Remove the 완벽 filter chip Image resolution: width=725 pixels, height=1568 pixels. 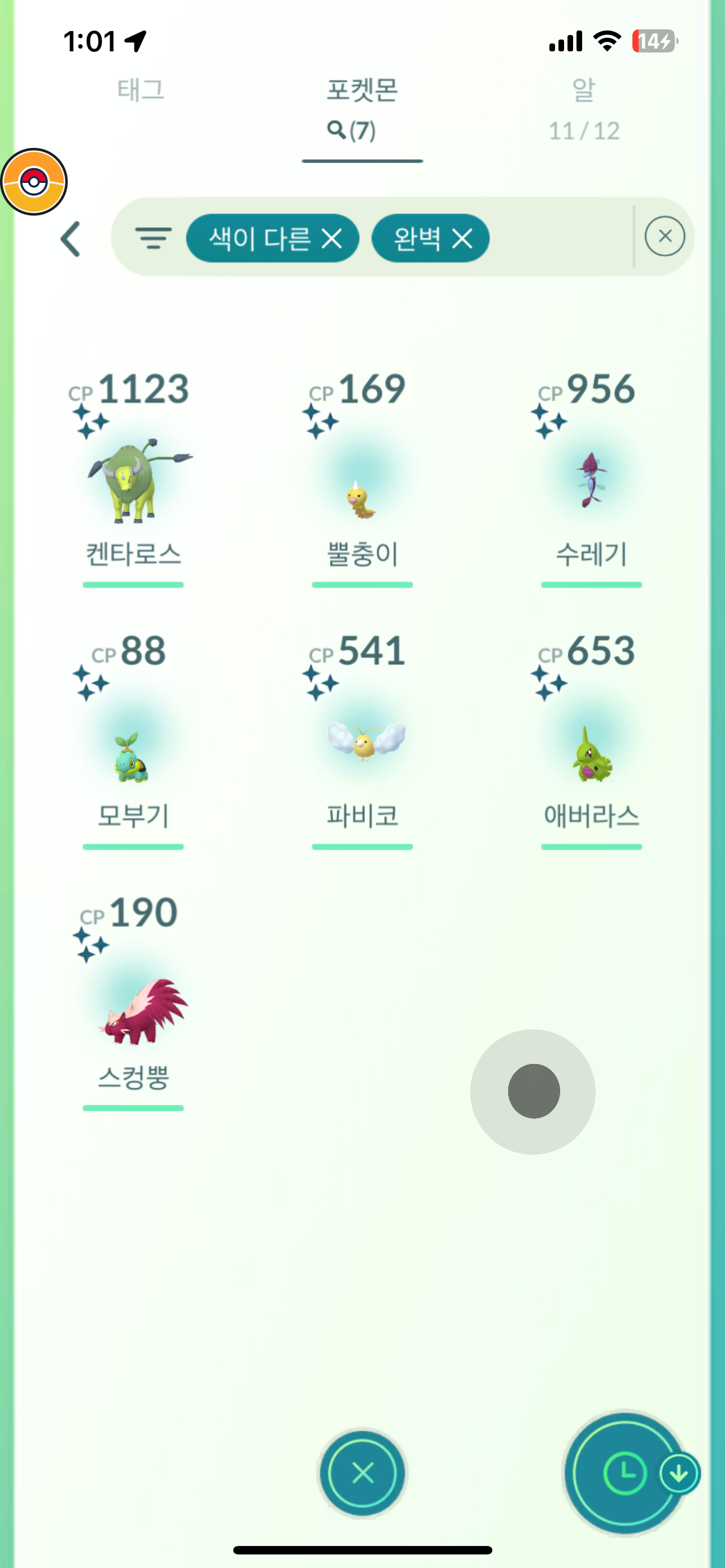pyautogui.click(x=462, y=239)
